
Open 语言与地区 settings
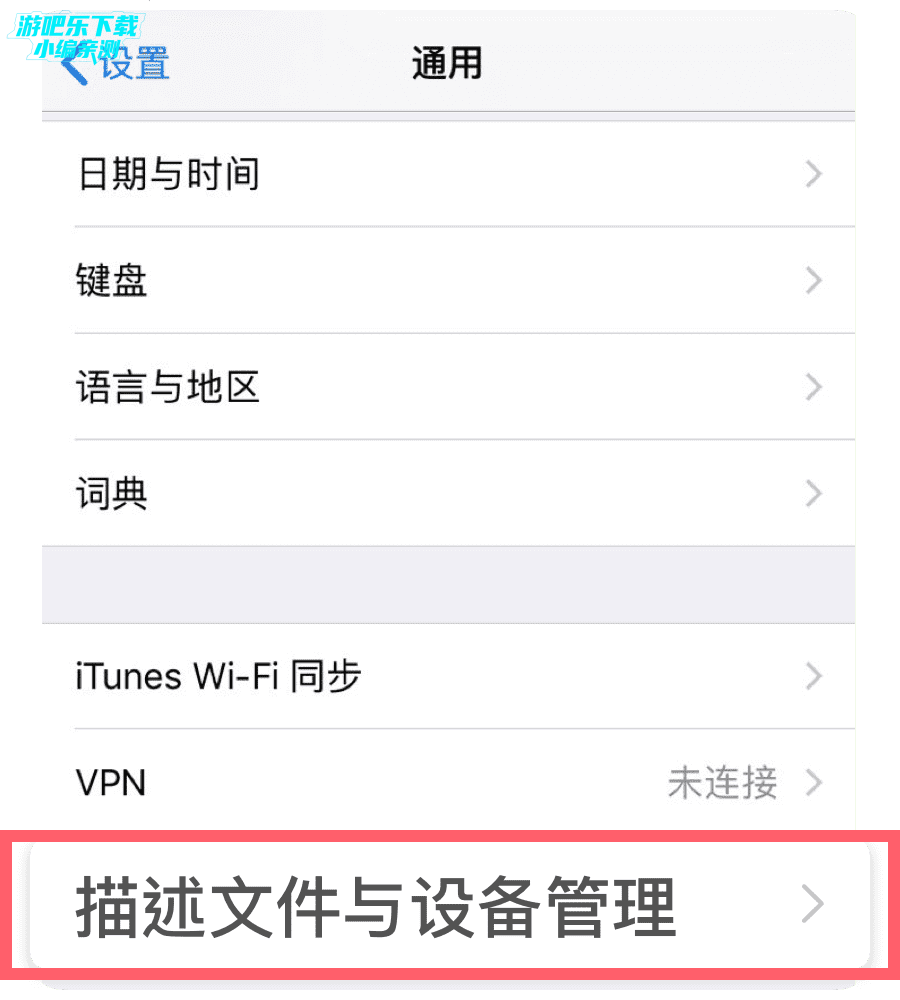click(448, 387)
